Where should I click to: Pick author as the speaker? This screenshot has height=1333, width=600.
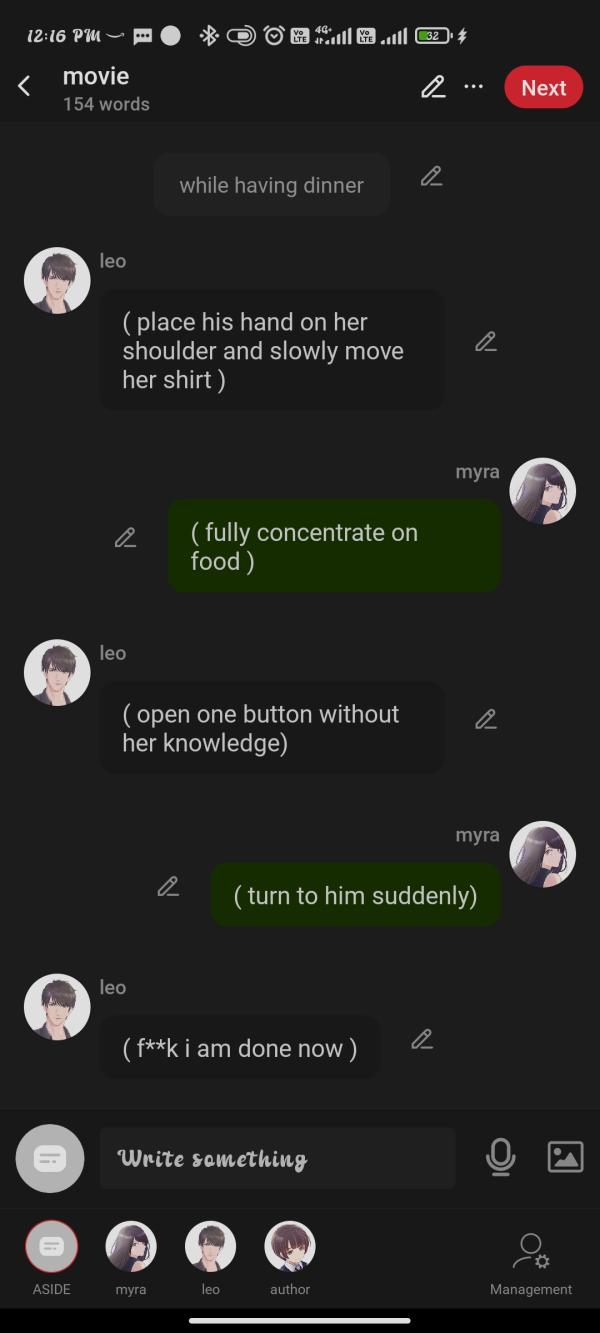(x=290, y=1247)
